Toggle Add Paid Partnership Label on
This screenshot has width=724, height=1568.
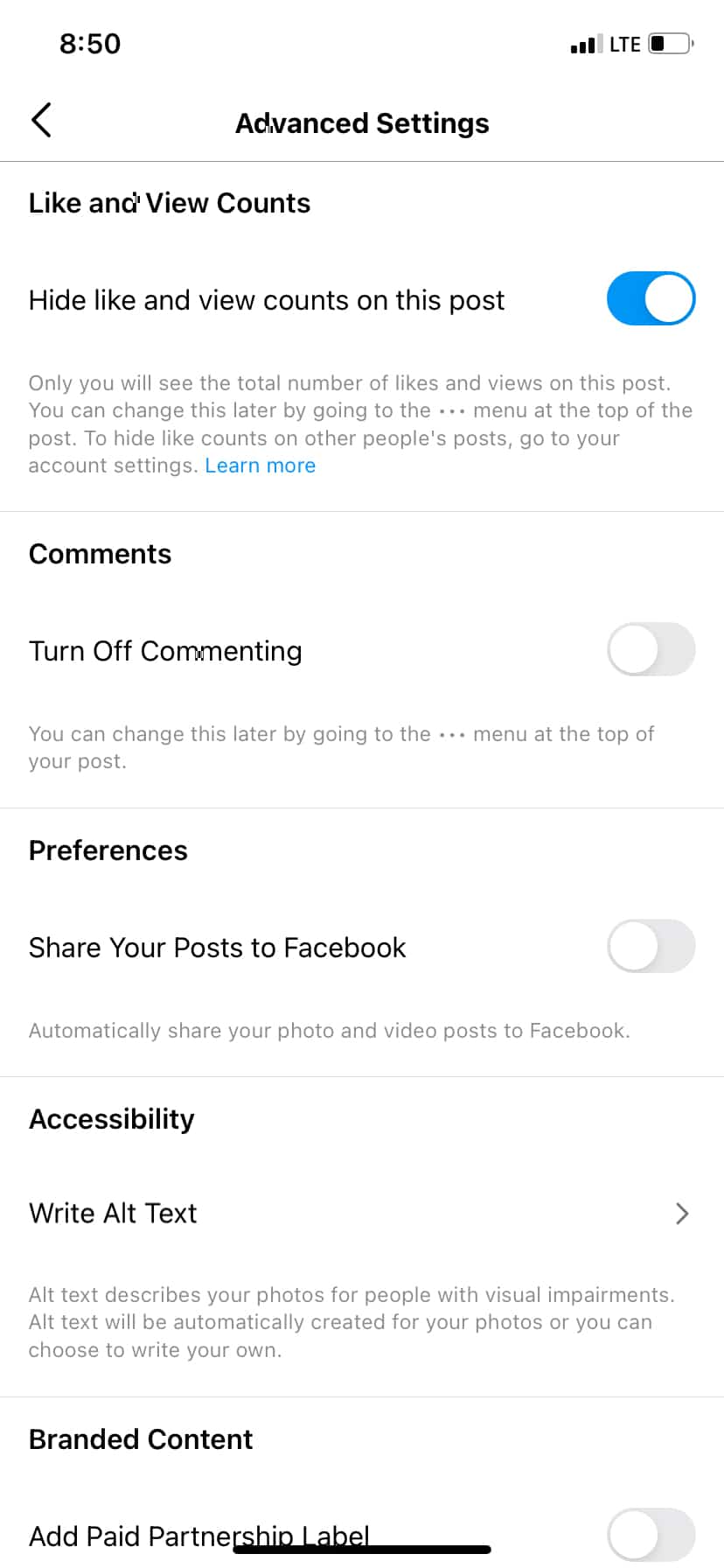pyautogui.click(x=651, y=1534)
